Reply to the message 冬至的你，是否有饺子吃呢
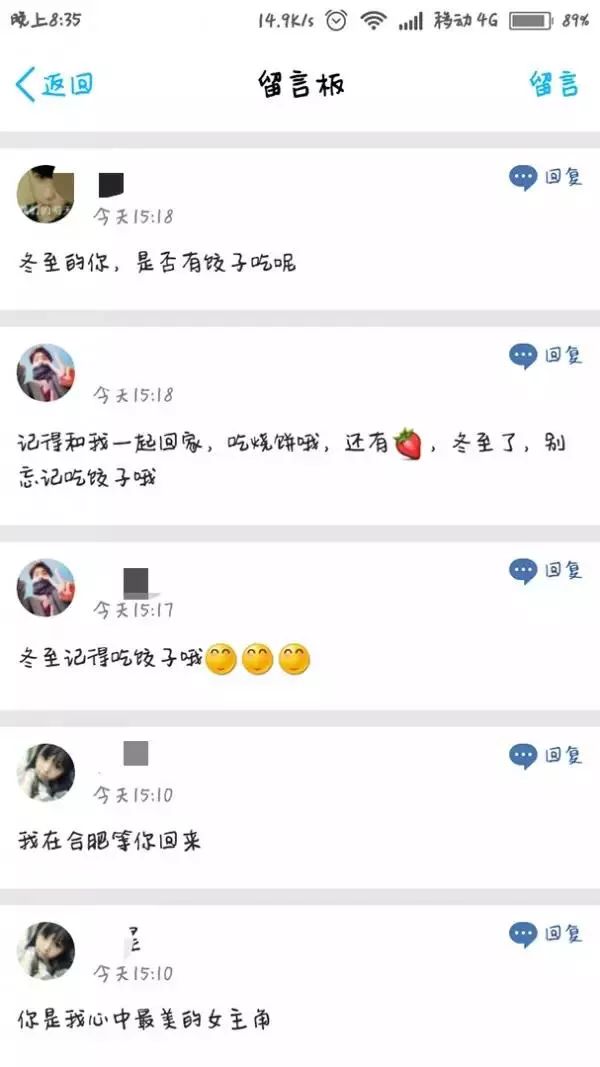Viewport: 600px width, 1067px height. point(546,178)
